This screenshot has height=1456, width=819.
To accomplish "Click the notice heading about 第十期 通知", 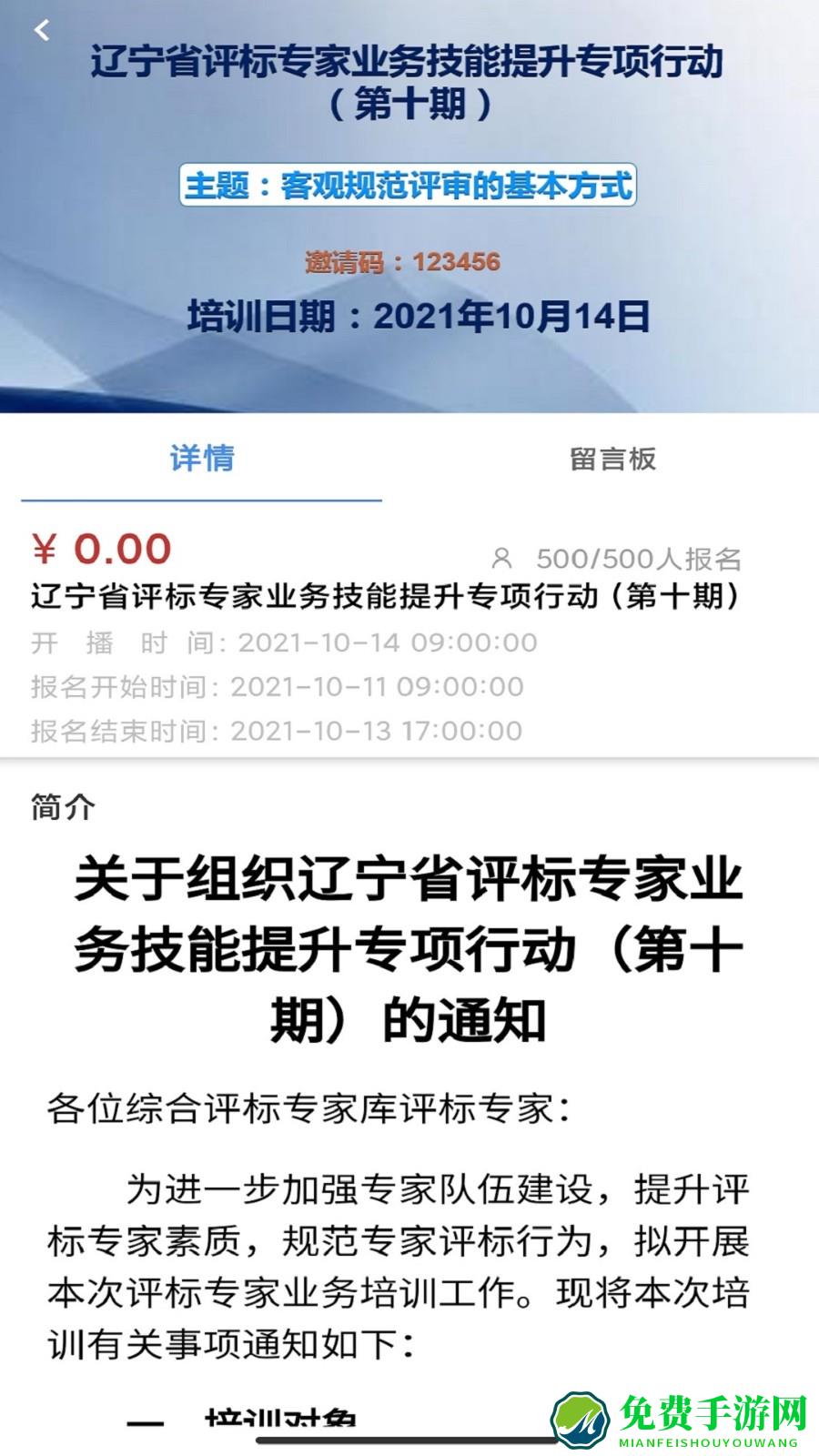I will coord(411,944).
